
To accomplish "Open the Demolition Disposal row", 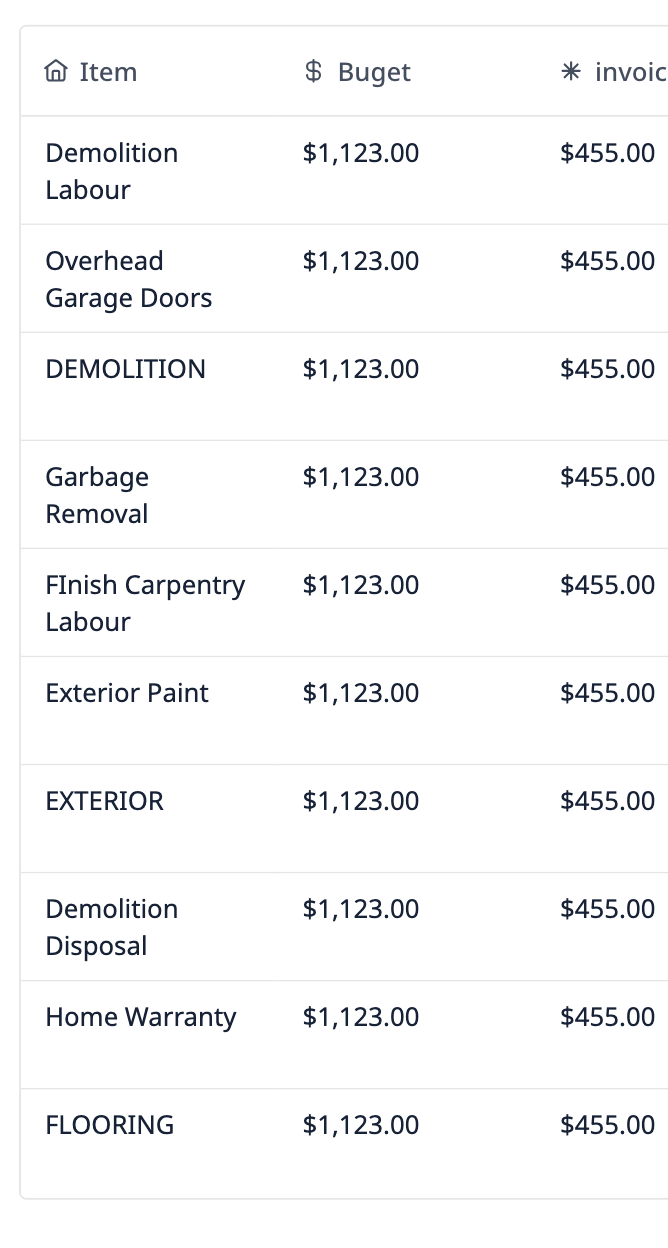I will (344, 927).
